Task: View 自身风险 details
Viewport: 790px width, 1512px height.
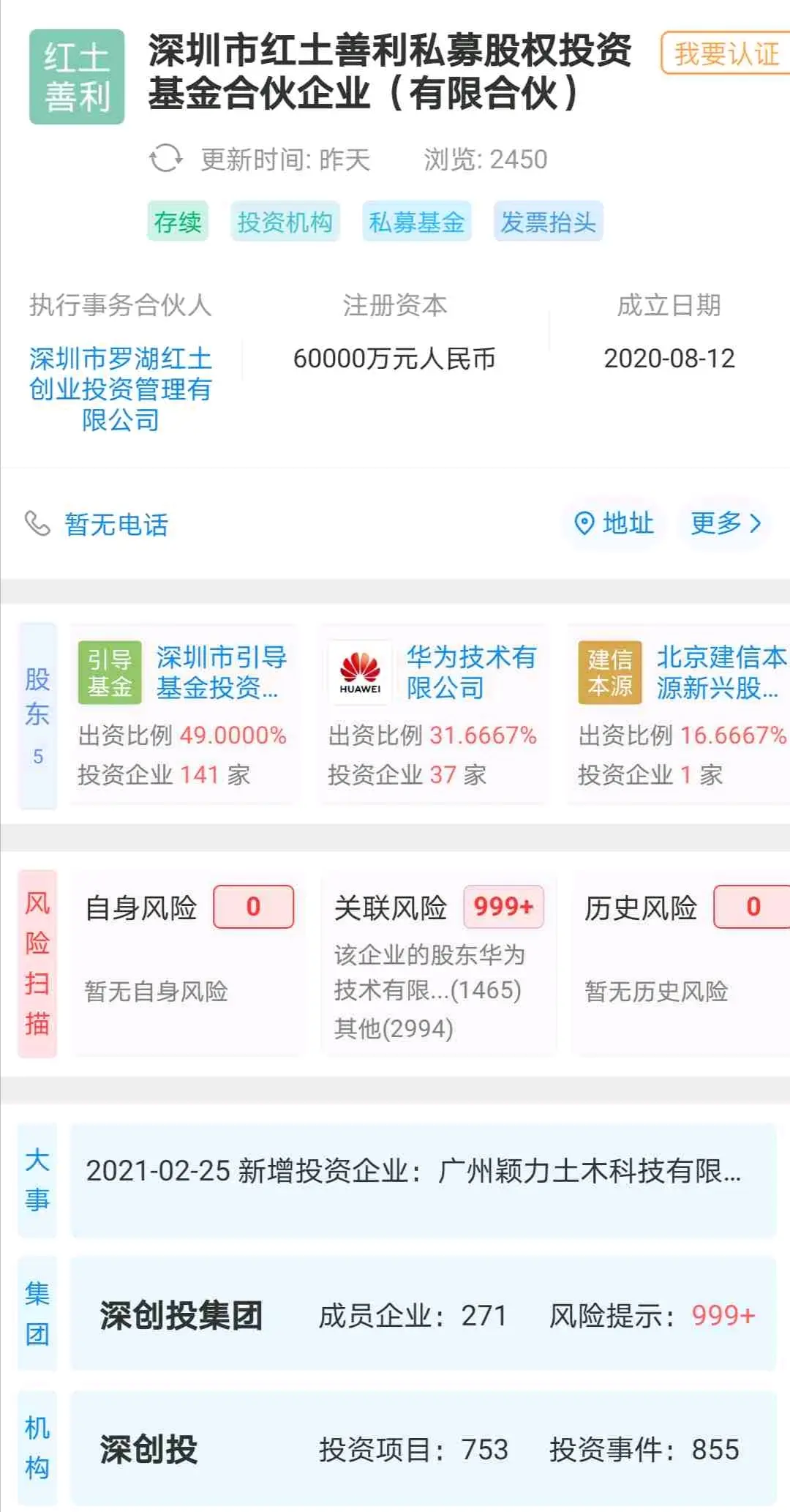Action: pos(187,963)
